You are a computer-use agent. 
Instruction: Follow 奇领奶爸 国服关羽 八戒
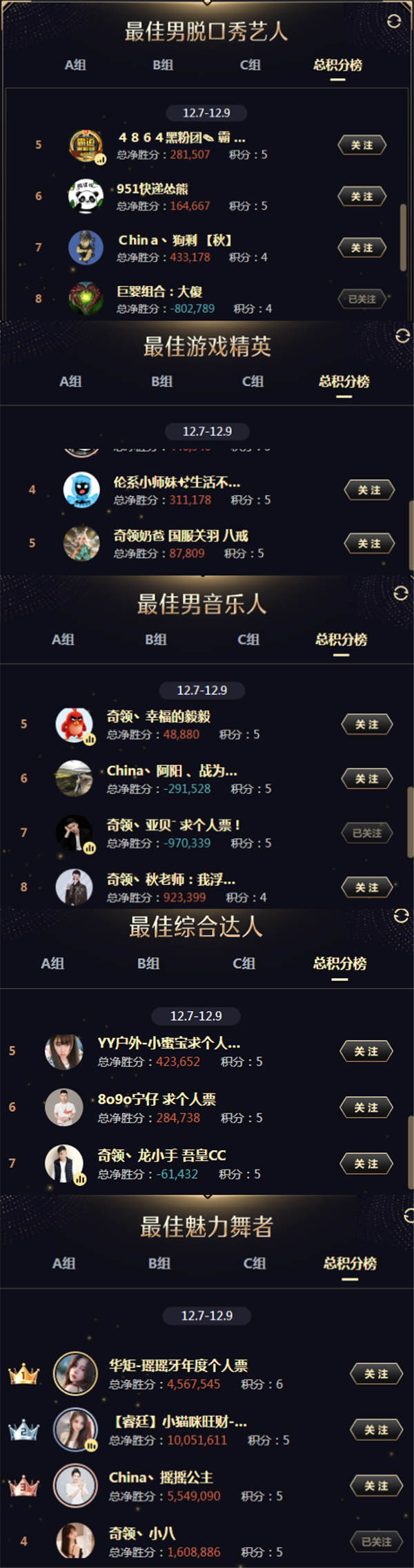click(x=369, y=544)
